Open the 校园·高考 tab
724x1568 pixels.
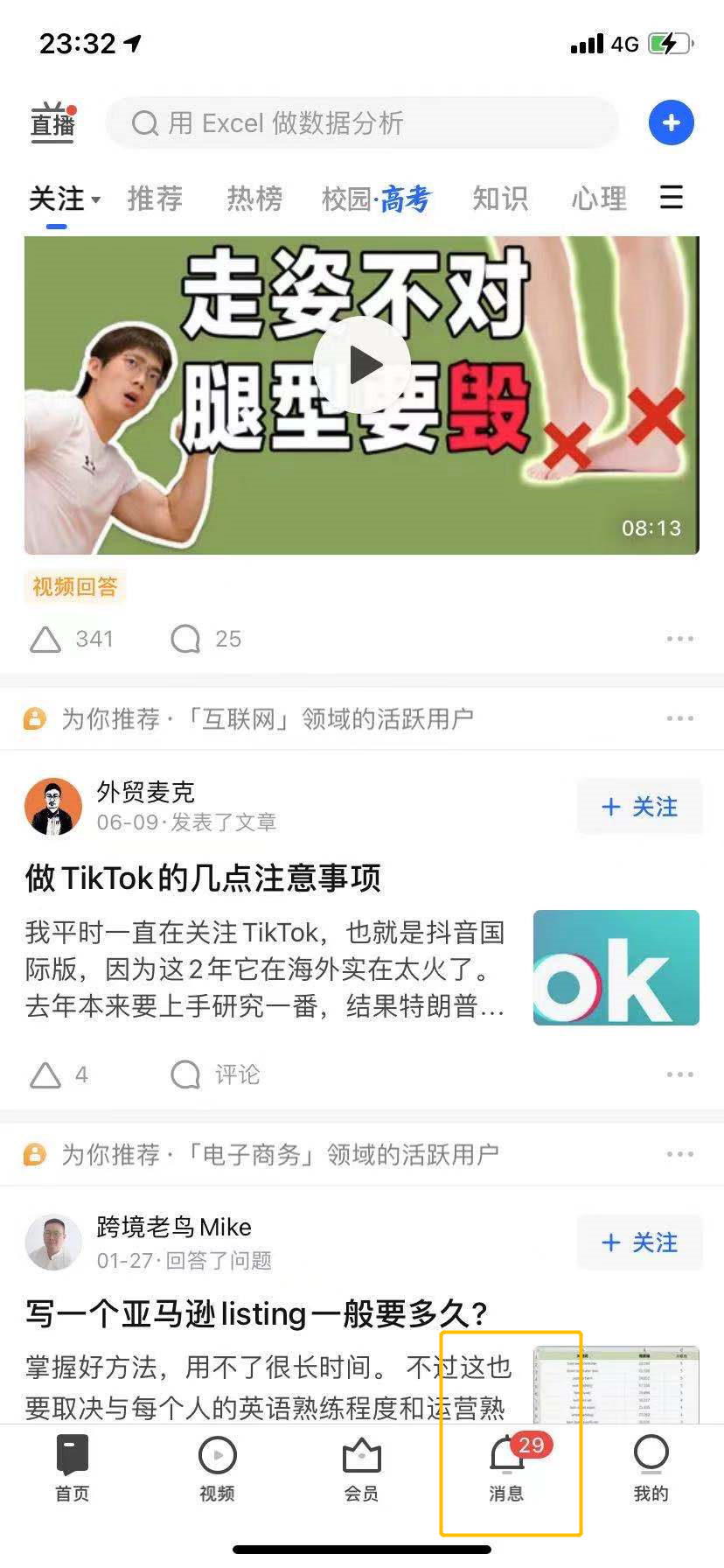pyautogui.click(x=376, y=199)
